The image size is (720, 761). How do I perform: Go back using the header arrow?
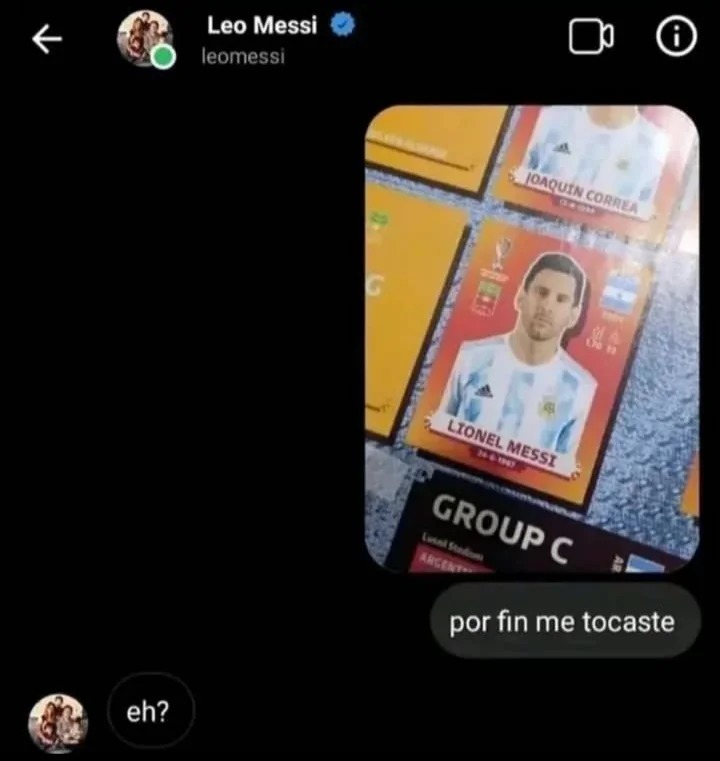(47, 39)
